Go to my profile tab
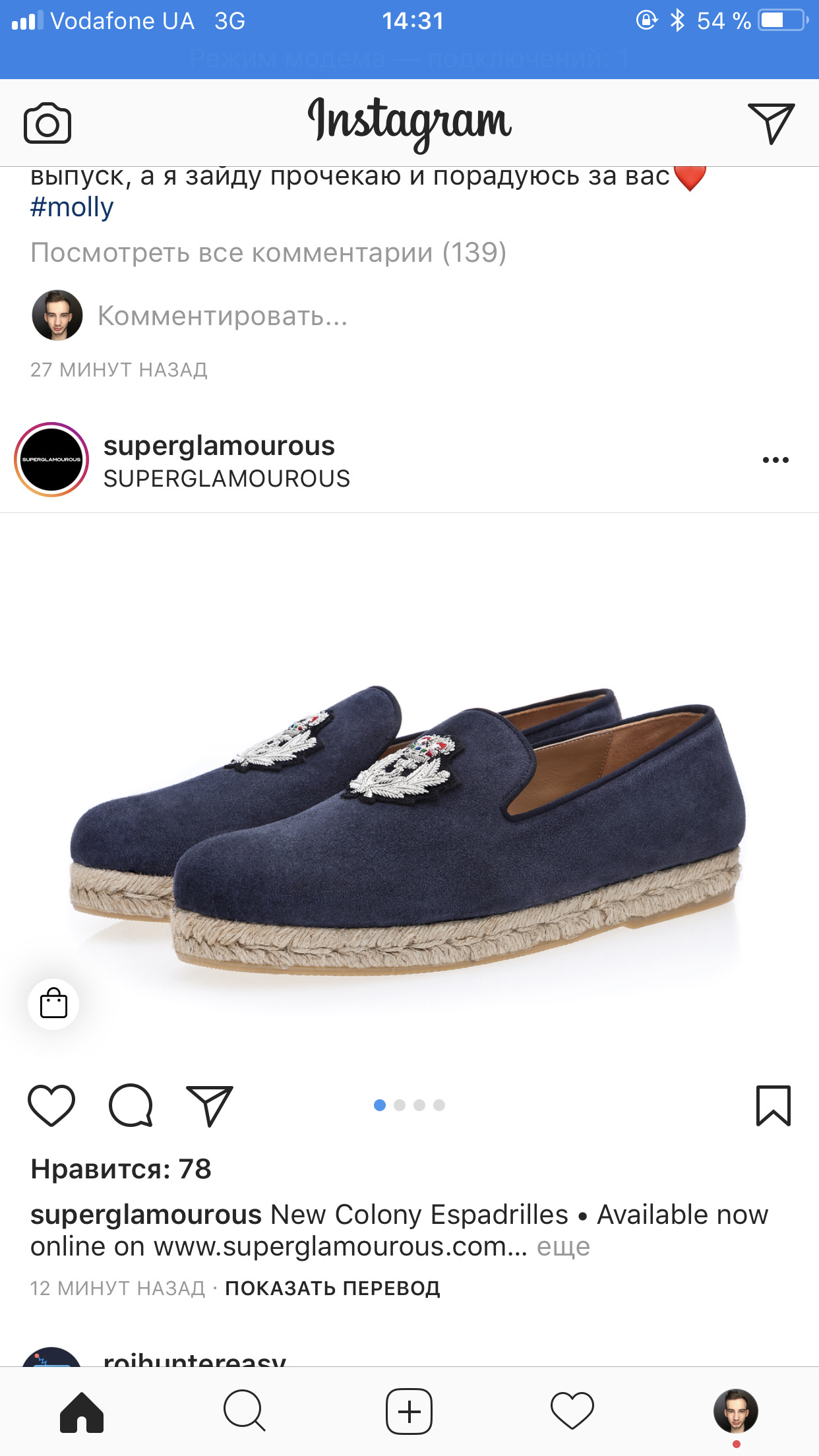This screenshot has width=819, height=1456. pos(735,1411)
